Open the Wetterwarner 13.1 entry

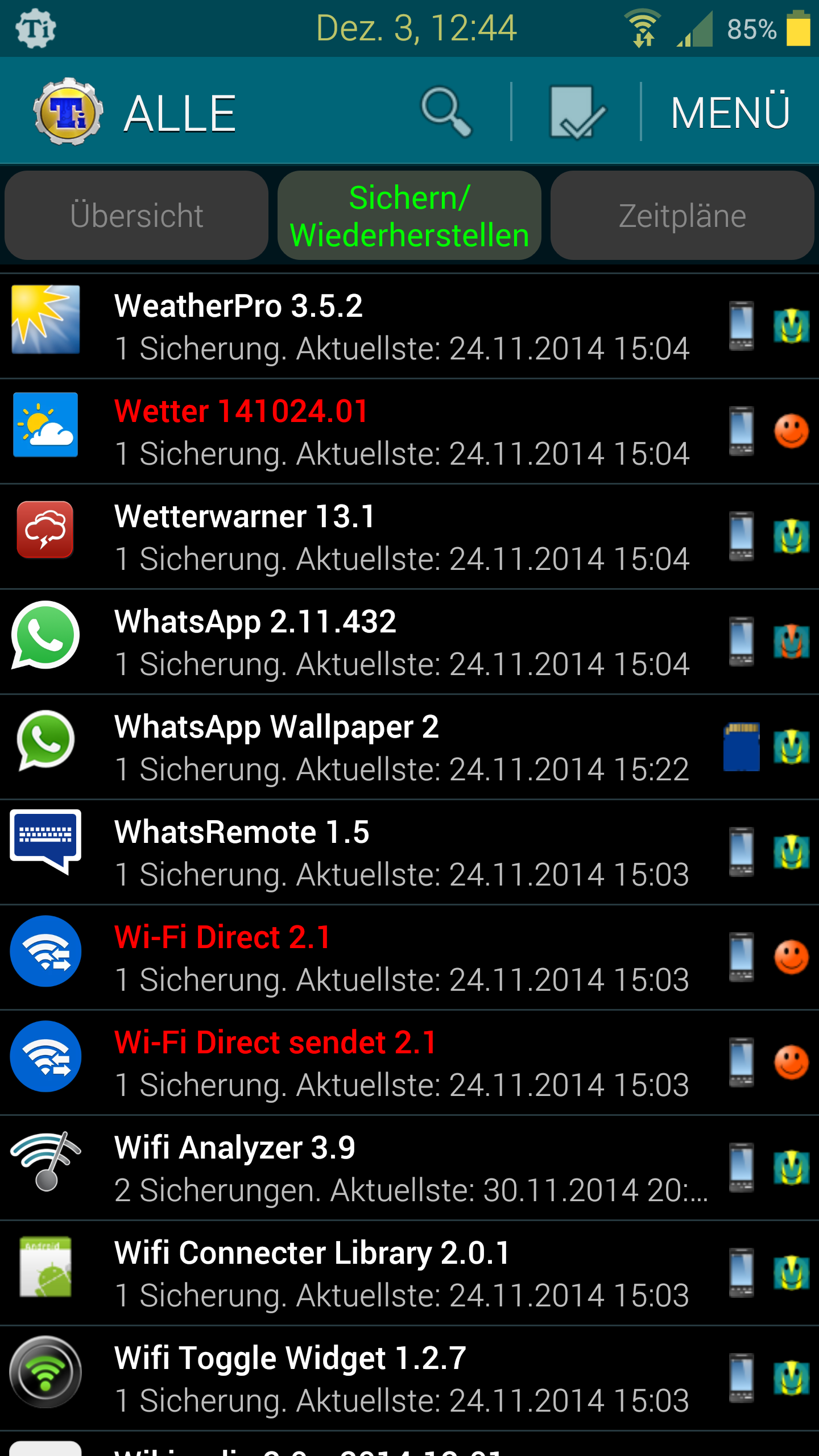click(409, 537)
